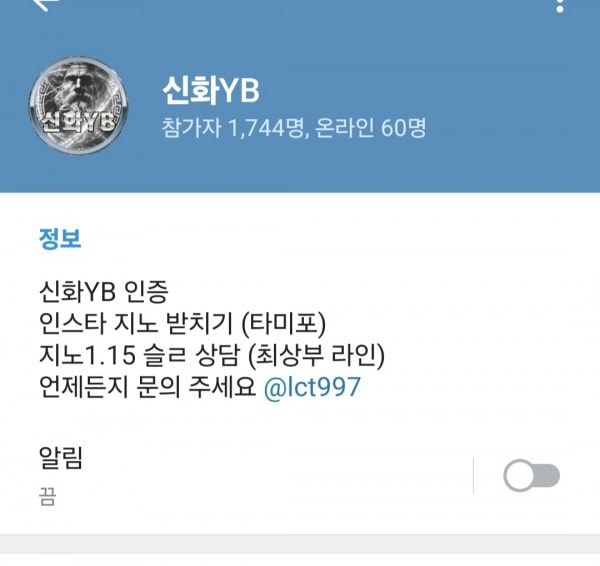Go back using the top-left arrow
This screenshot has height=566, width=600.
pos(45,4)
